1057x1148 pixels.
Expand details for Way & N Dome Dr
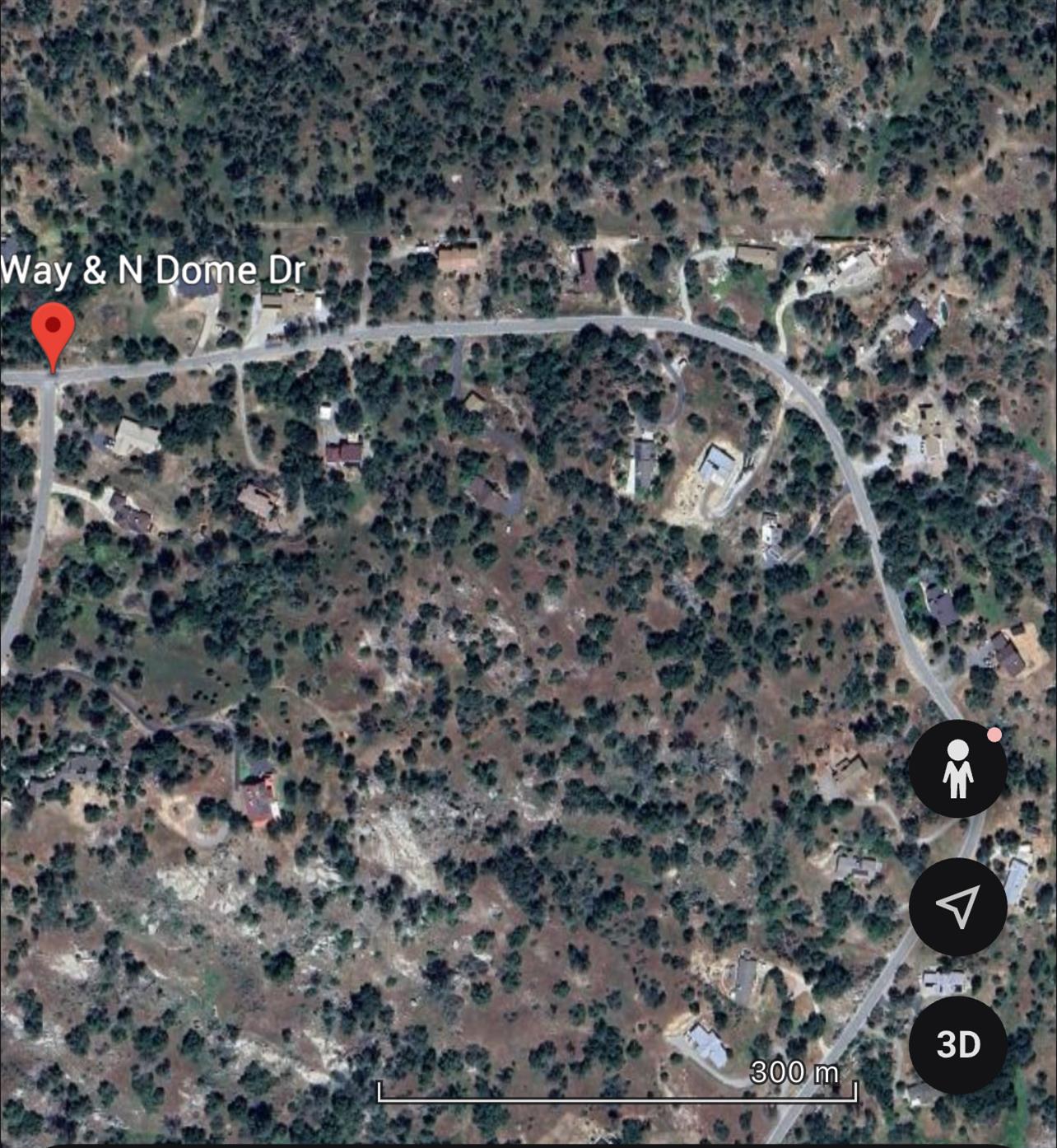153,269
